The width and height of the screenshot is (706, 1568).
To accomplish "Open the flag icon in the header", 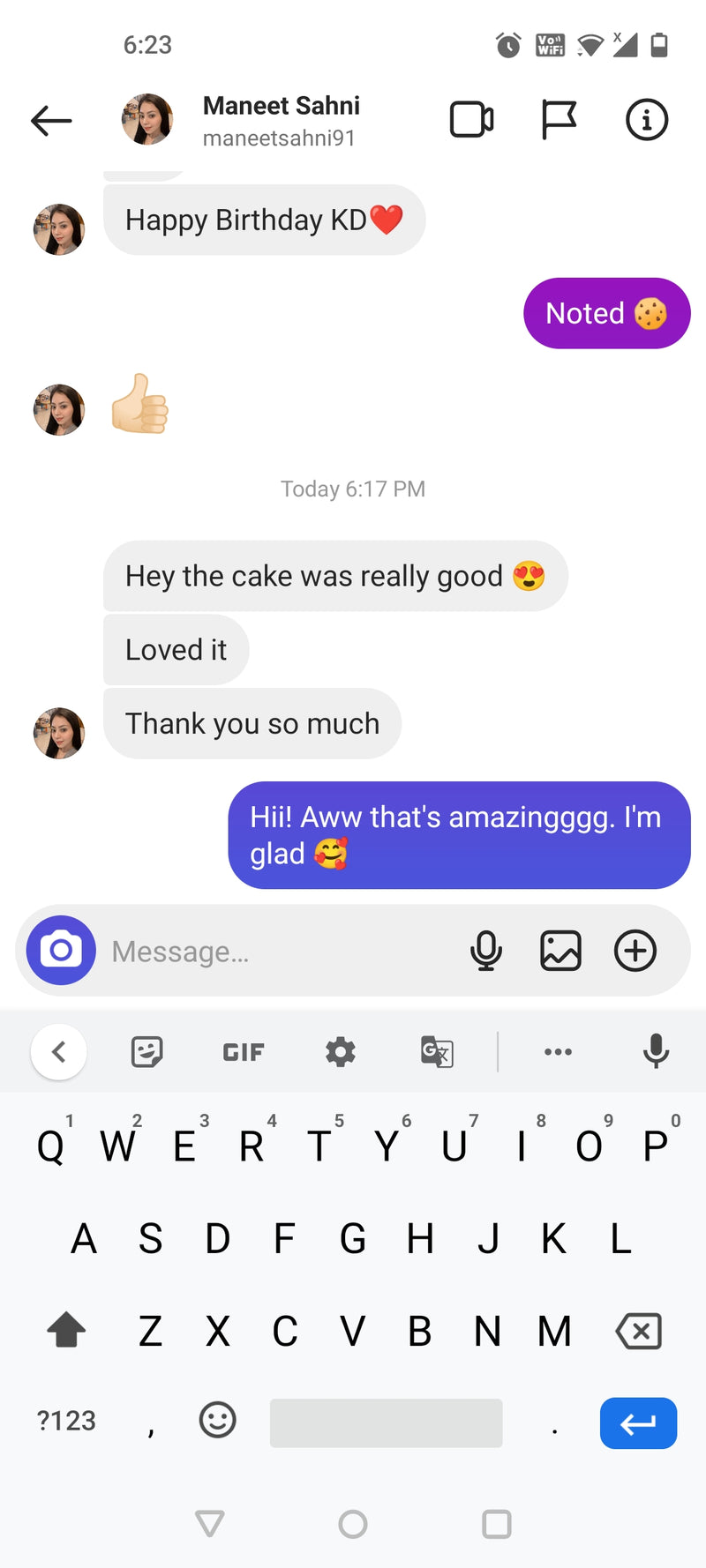I will click(x=559, y=120).
